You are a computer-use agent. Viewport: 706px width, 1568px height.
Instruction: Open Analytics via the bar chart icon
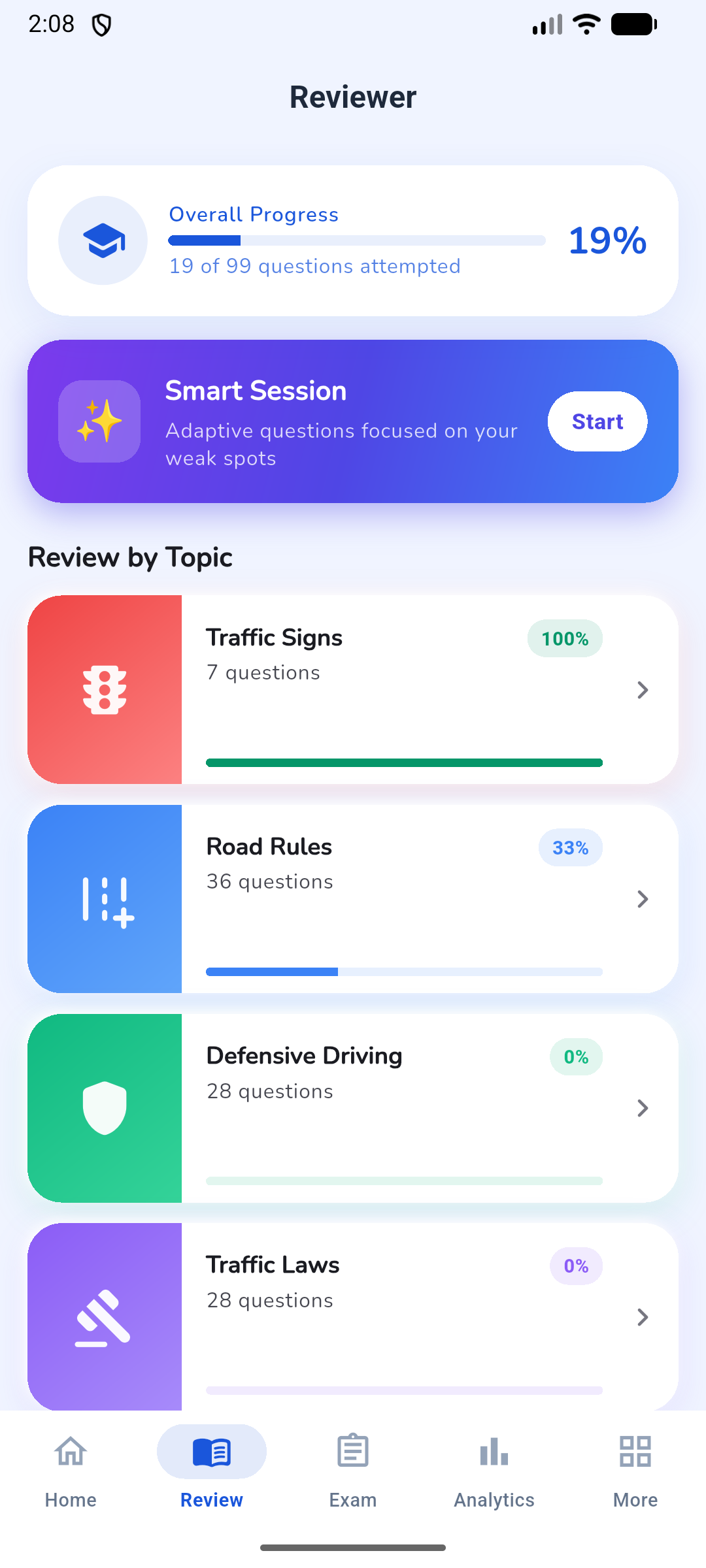494,1452
